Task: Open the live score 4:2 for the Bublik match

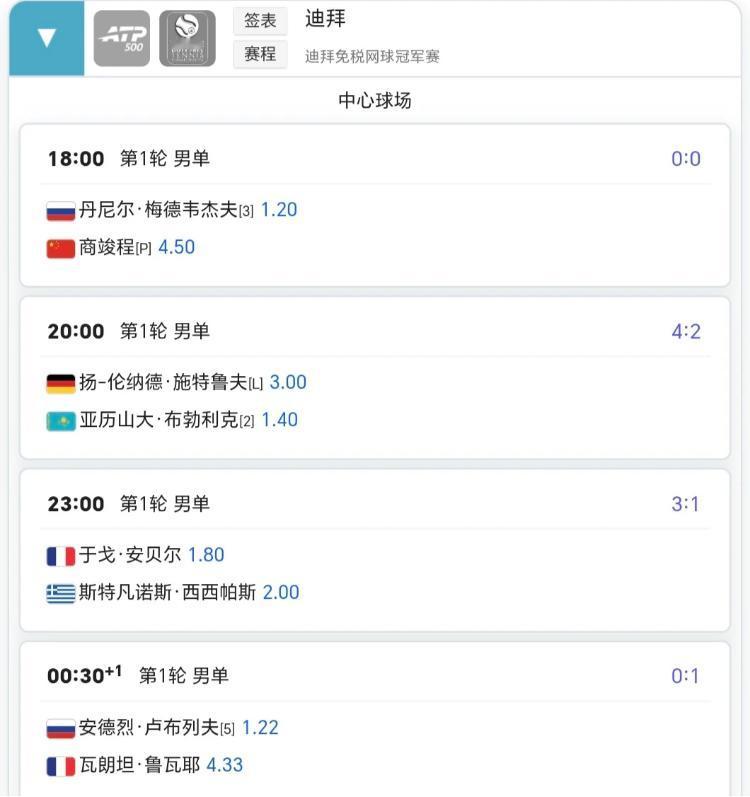Action: tap(685, 333)
